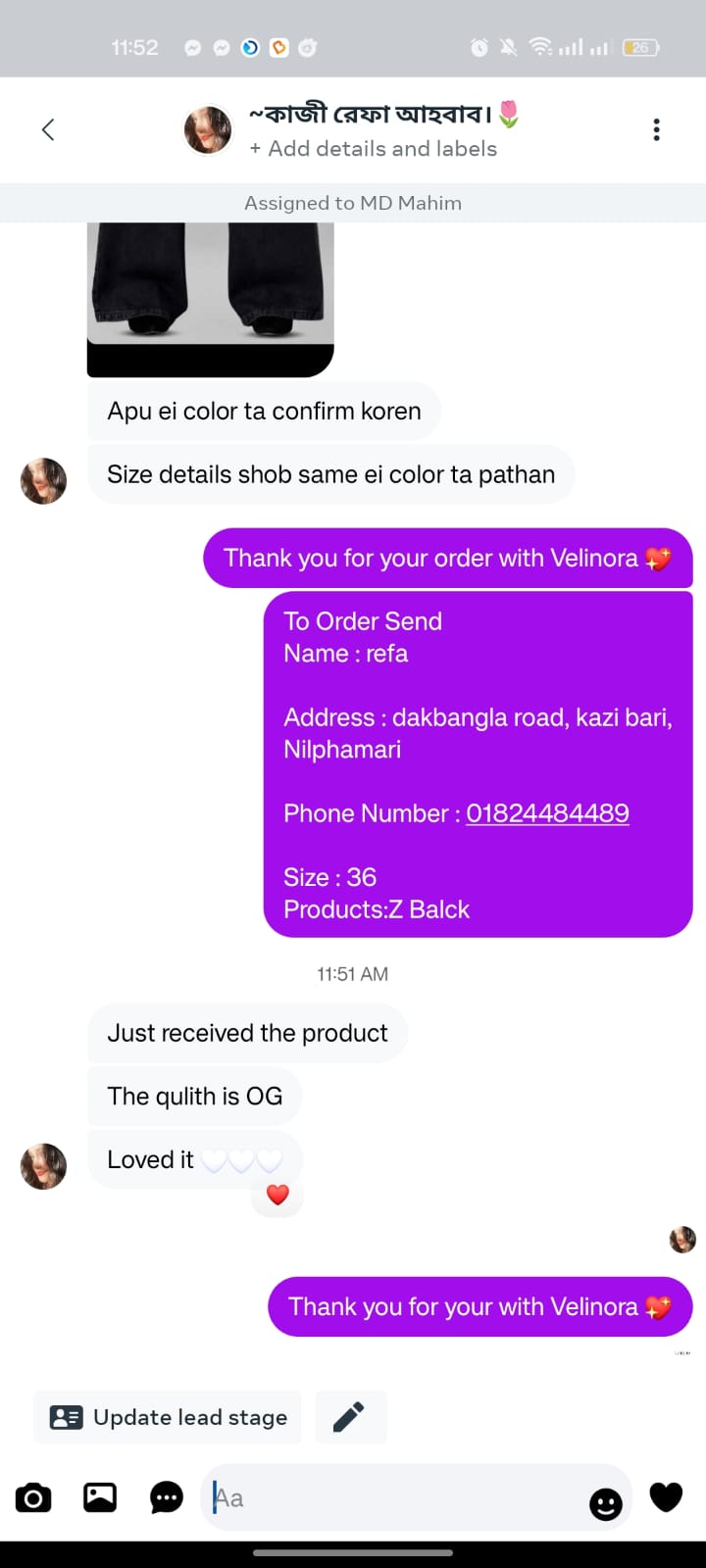Viewport: 706px width, 1568px height.
Task: Open the camera to take a photo
Action: [x=33, y=1497]
